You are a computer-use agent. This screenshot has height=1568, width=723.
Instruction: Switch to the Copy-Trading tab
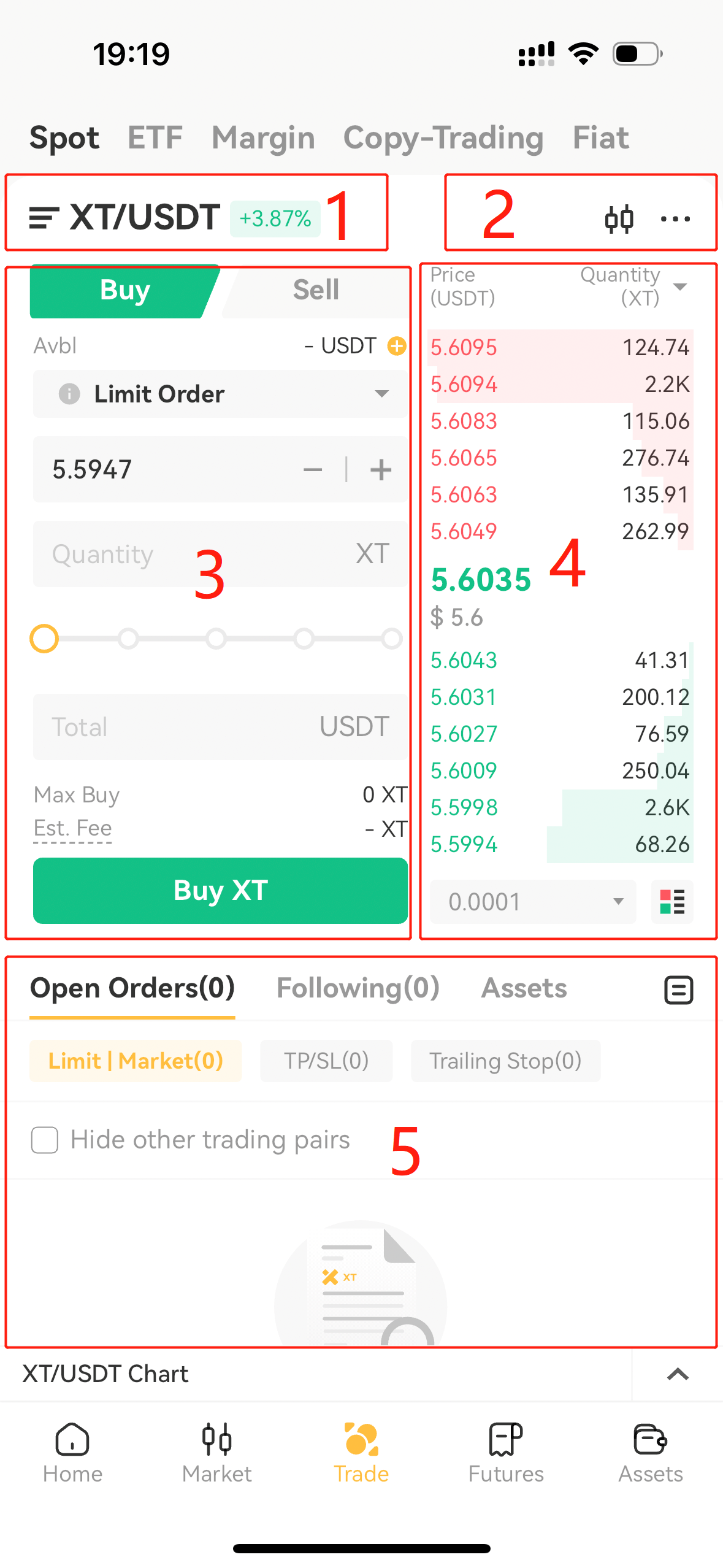tap(443, 137)
